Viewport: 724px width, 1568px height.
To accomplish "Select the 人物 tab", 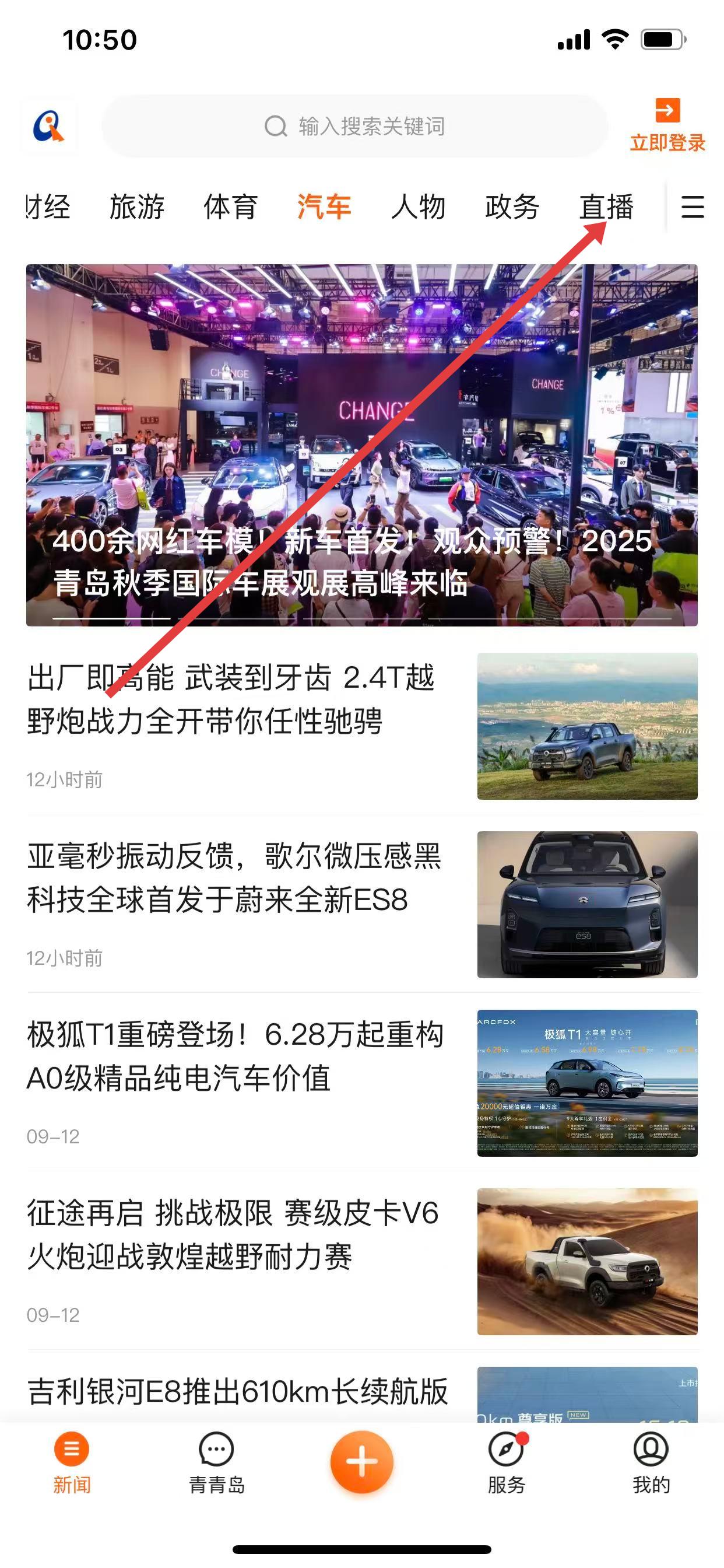I will pos(419,207).
